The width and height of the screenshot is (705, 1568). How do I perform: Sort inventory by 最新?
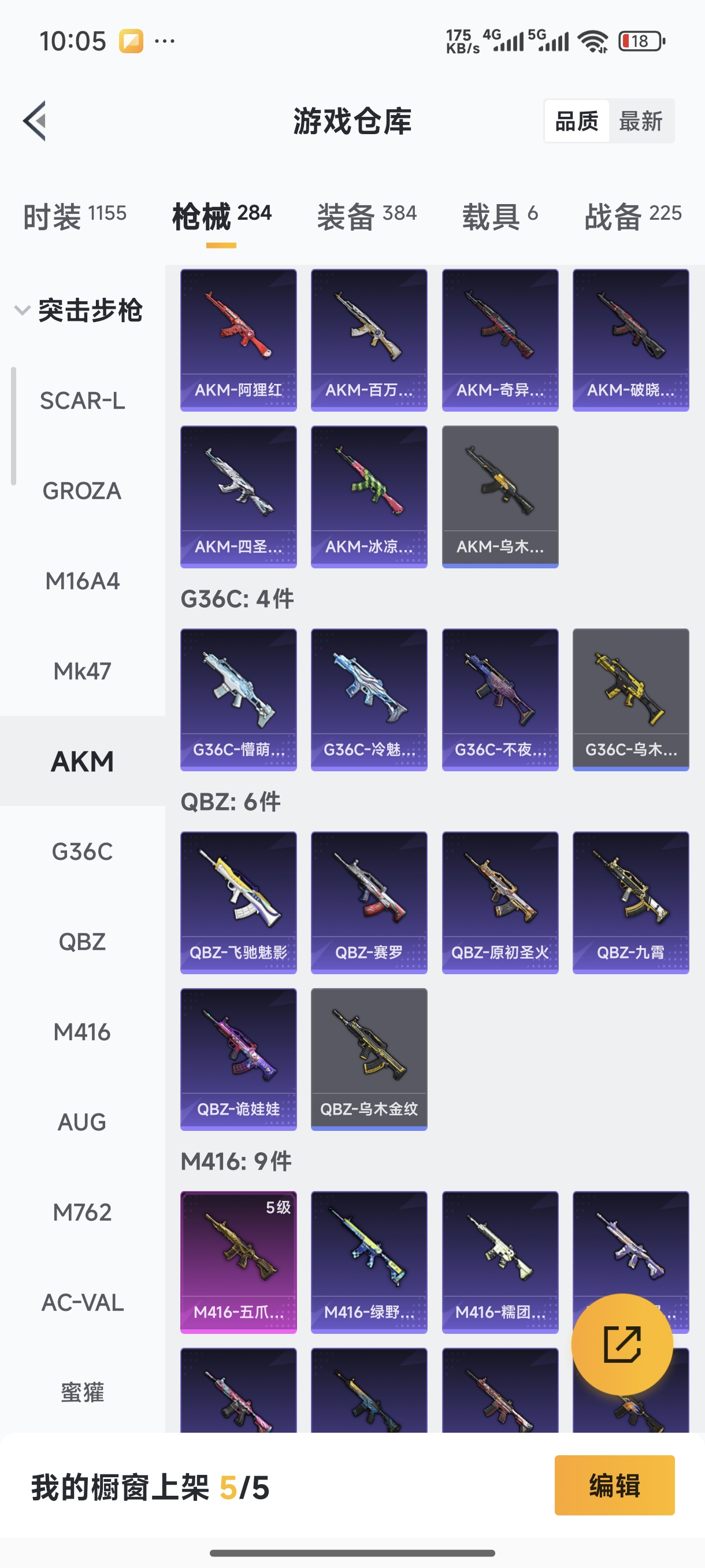[640, 121]
